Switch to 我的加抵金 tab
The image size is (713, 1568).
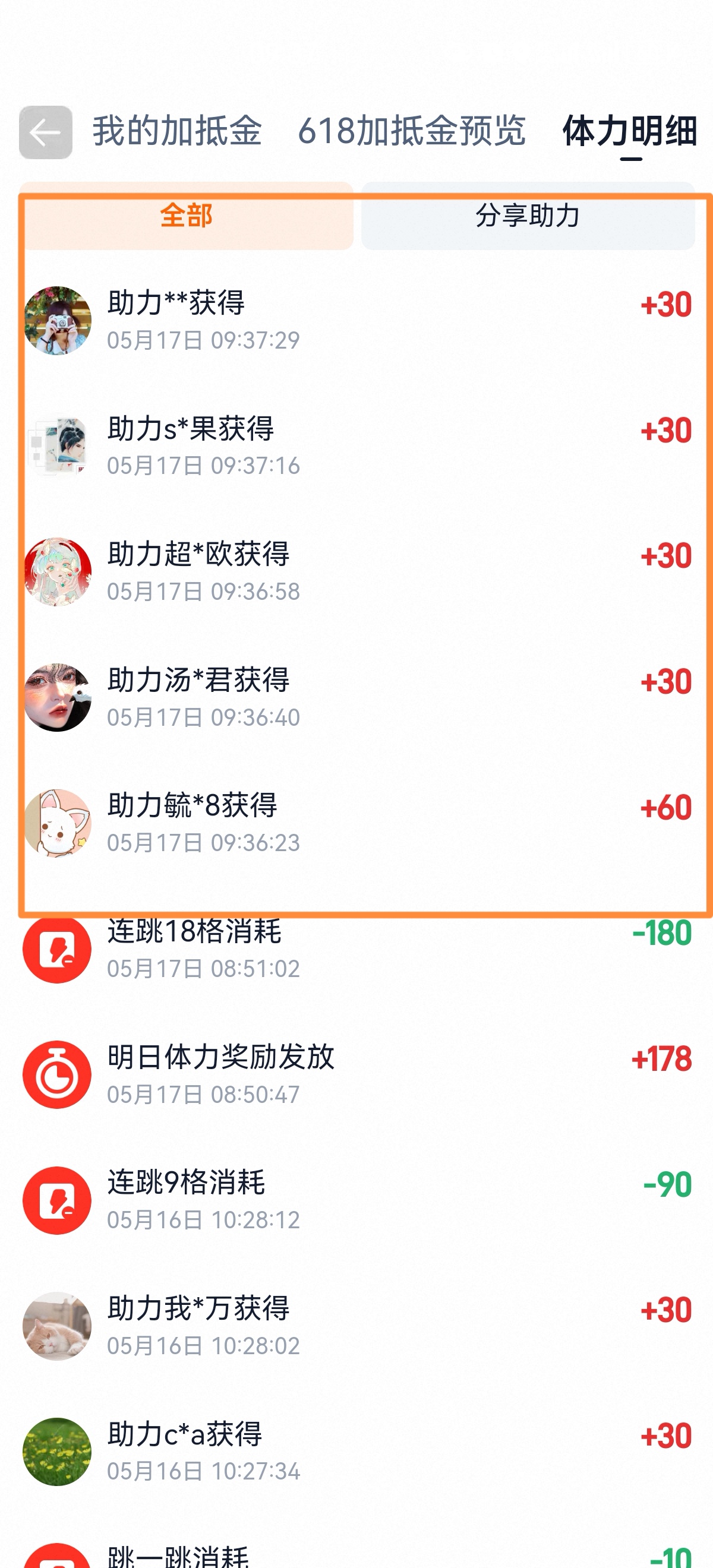click(x=177, y=131)
